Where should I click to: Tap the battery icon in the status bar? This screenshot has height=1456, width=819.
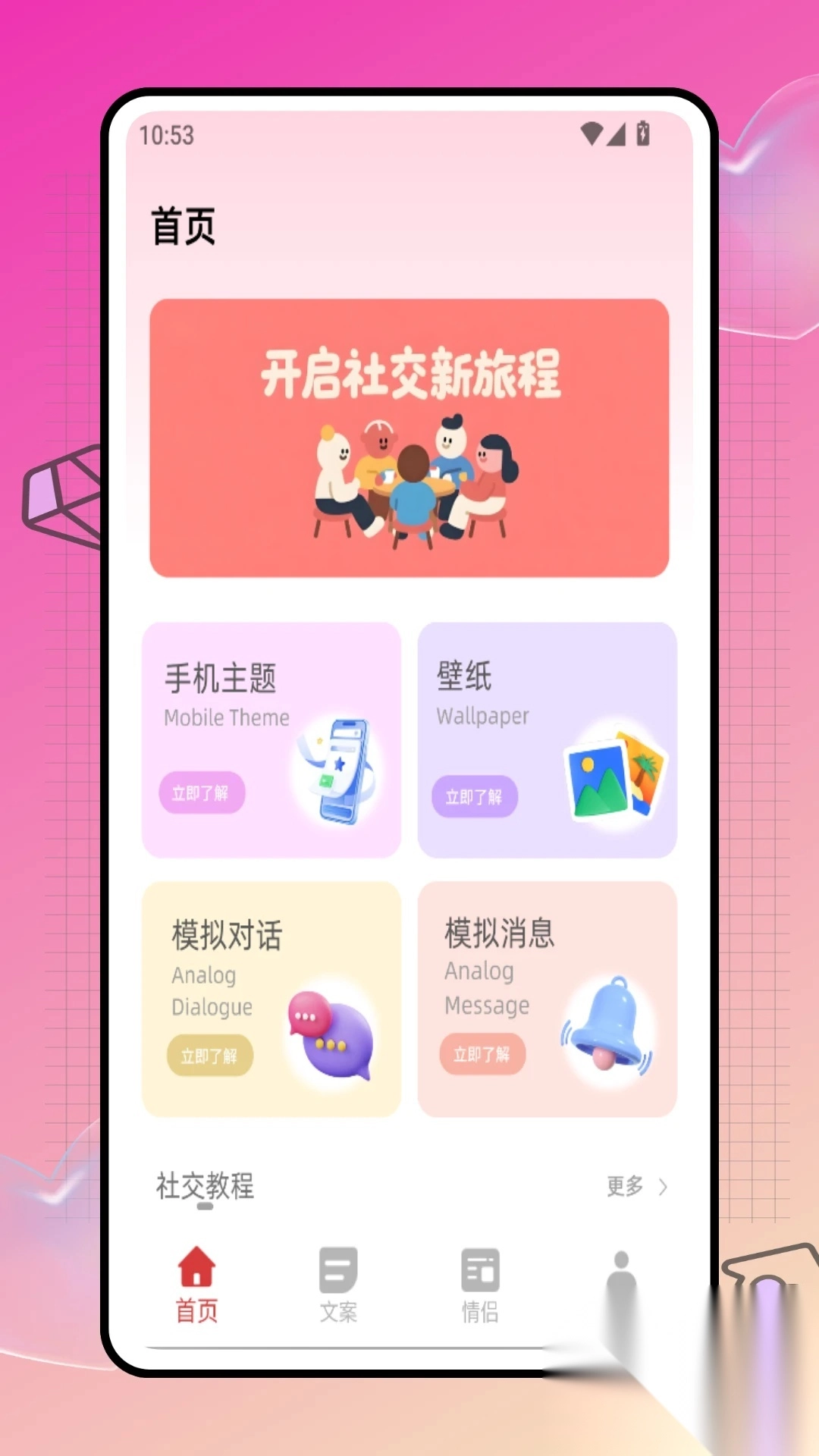pos(642,133)
